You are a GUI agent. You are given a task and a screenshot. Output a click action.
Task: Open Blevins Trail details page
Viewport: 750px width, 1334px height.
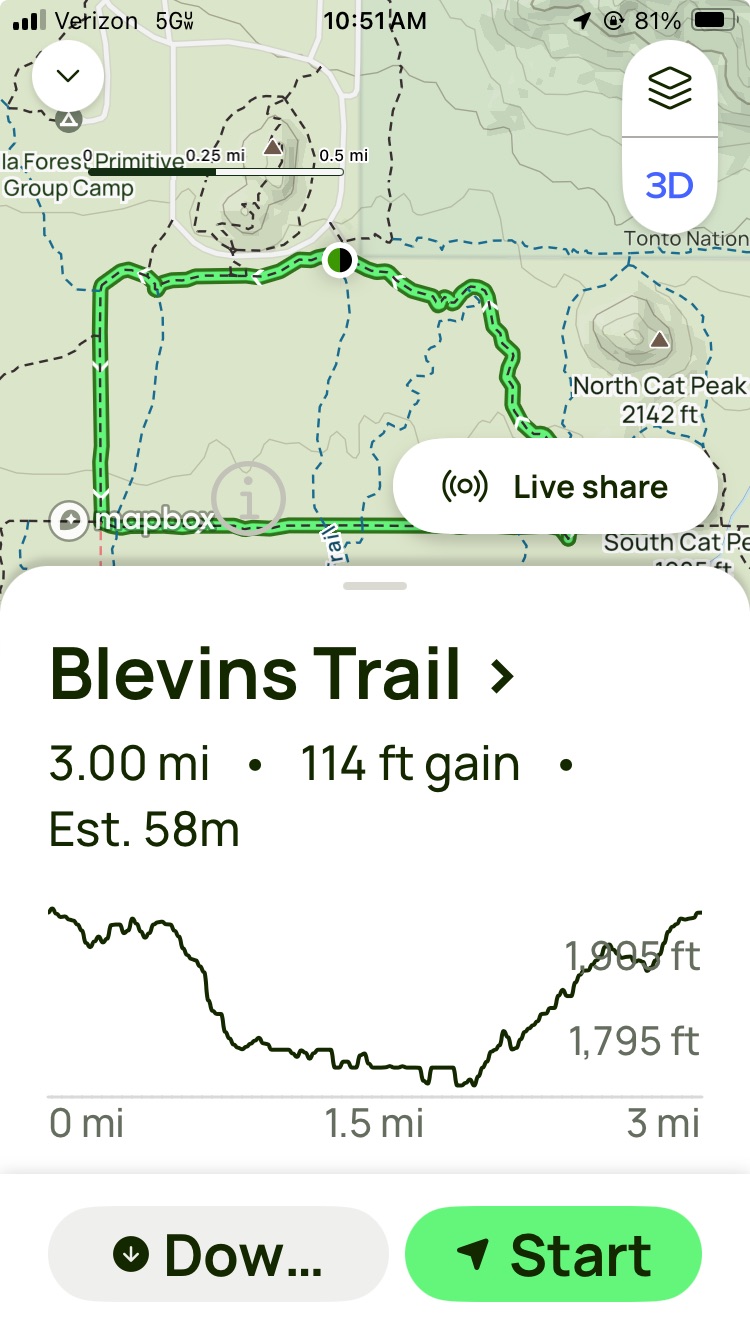[283, 674]
